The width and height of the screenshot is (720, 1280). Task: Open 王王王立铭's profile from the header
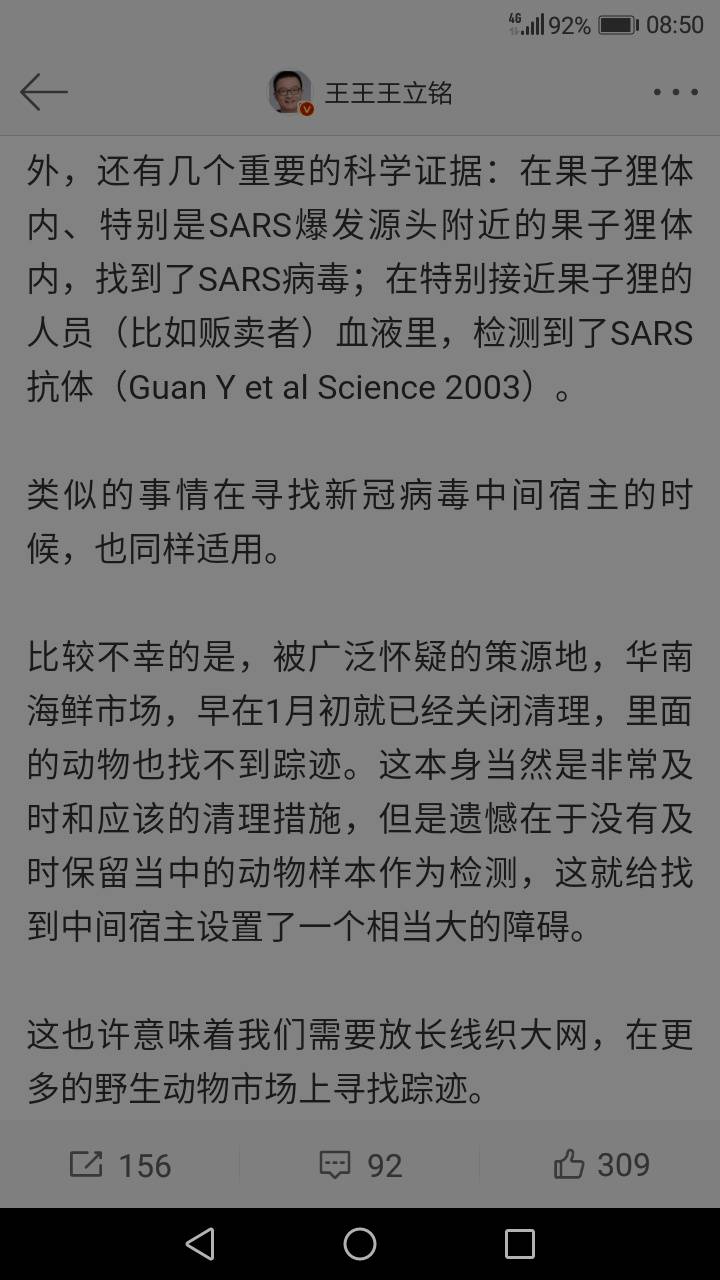pyautogui.click(x=360, y=93)
